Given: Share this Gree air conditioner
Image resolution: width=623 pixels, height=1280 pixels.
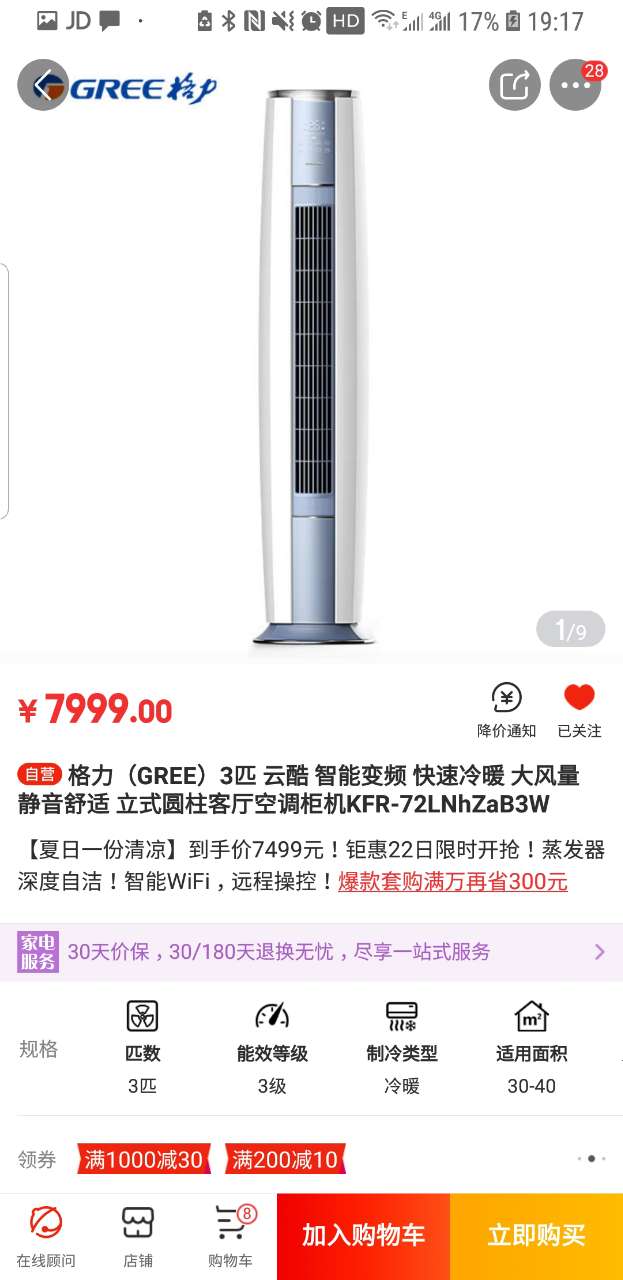Looking at the screenshot, I should [x=514, y=86].
